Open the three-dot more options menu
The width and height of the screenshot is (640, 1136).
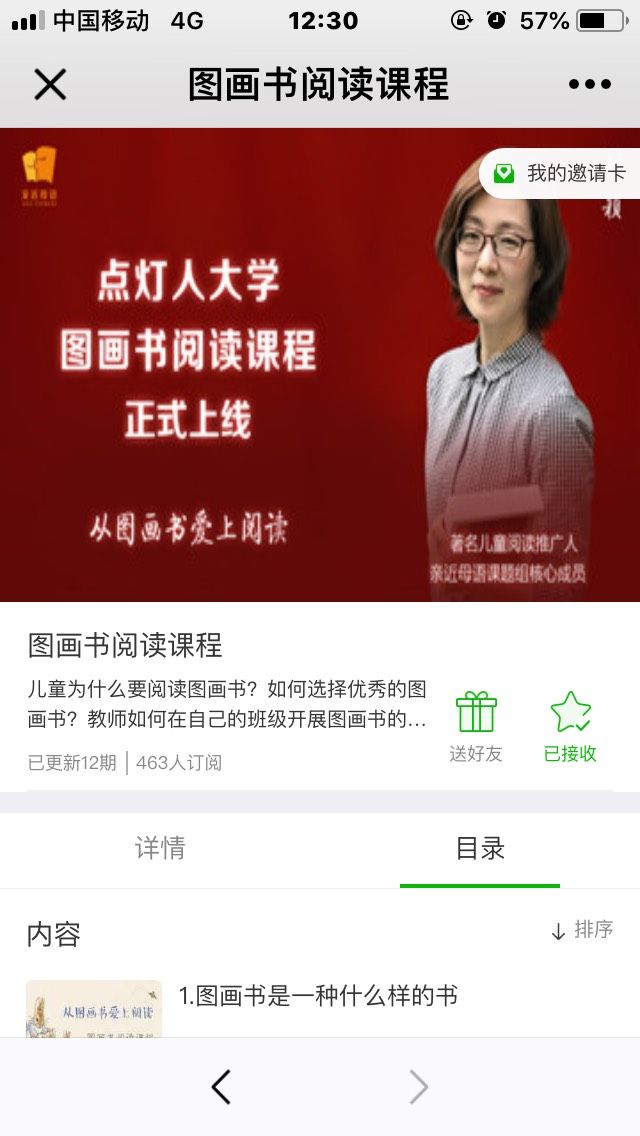coord(589,85)
